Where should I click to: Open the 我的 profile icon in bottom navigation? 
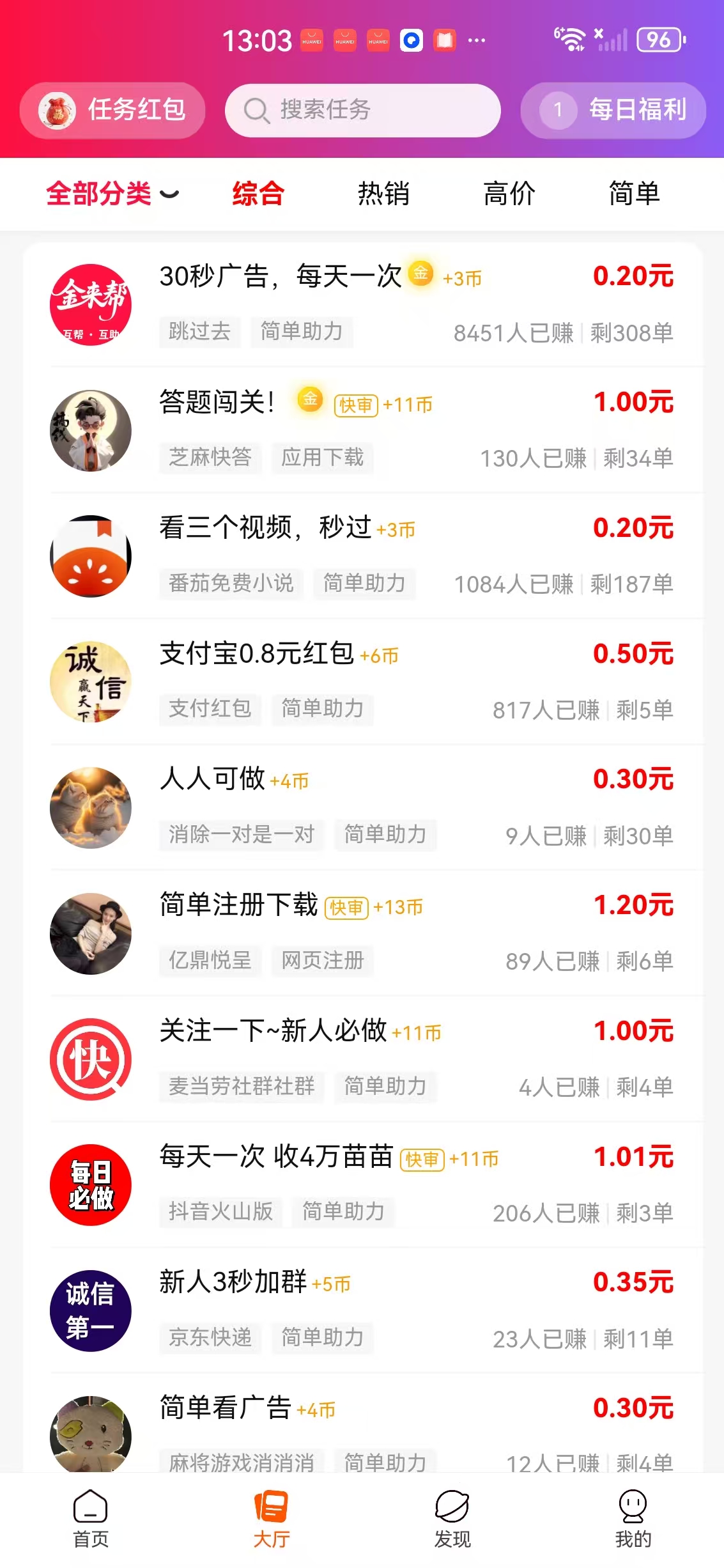click(633, 1515)
